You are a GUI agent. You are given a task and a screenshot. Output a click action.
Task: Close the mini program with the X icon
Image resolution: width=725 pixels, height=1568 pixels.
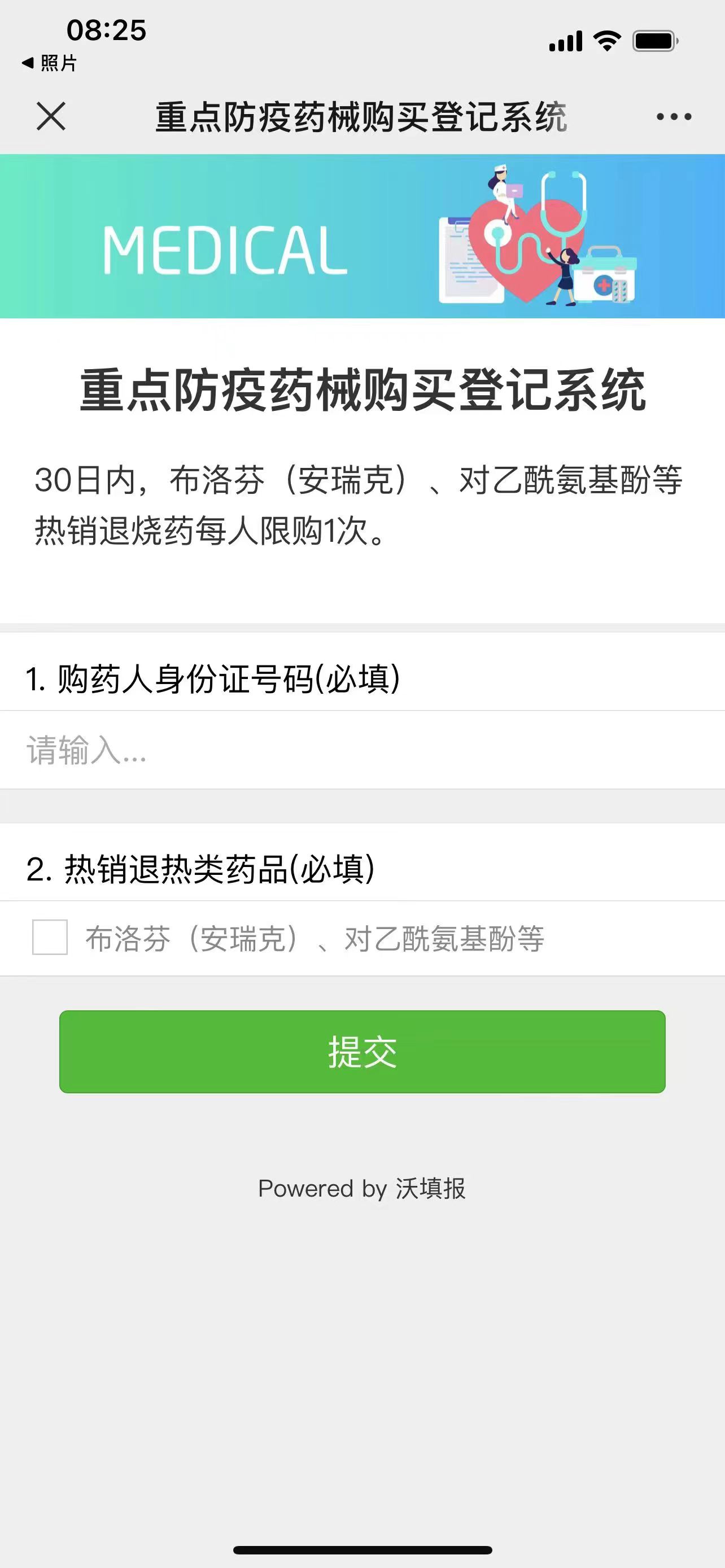[x=49, y=117]
